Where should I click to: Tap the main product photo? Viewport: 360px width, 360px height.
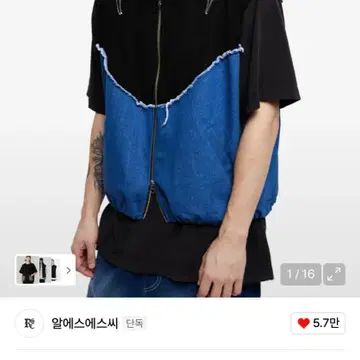pyautogui.click(x=180, y=148)
